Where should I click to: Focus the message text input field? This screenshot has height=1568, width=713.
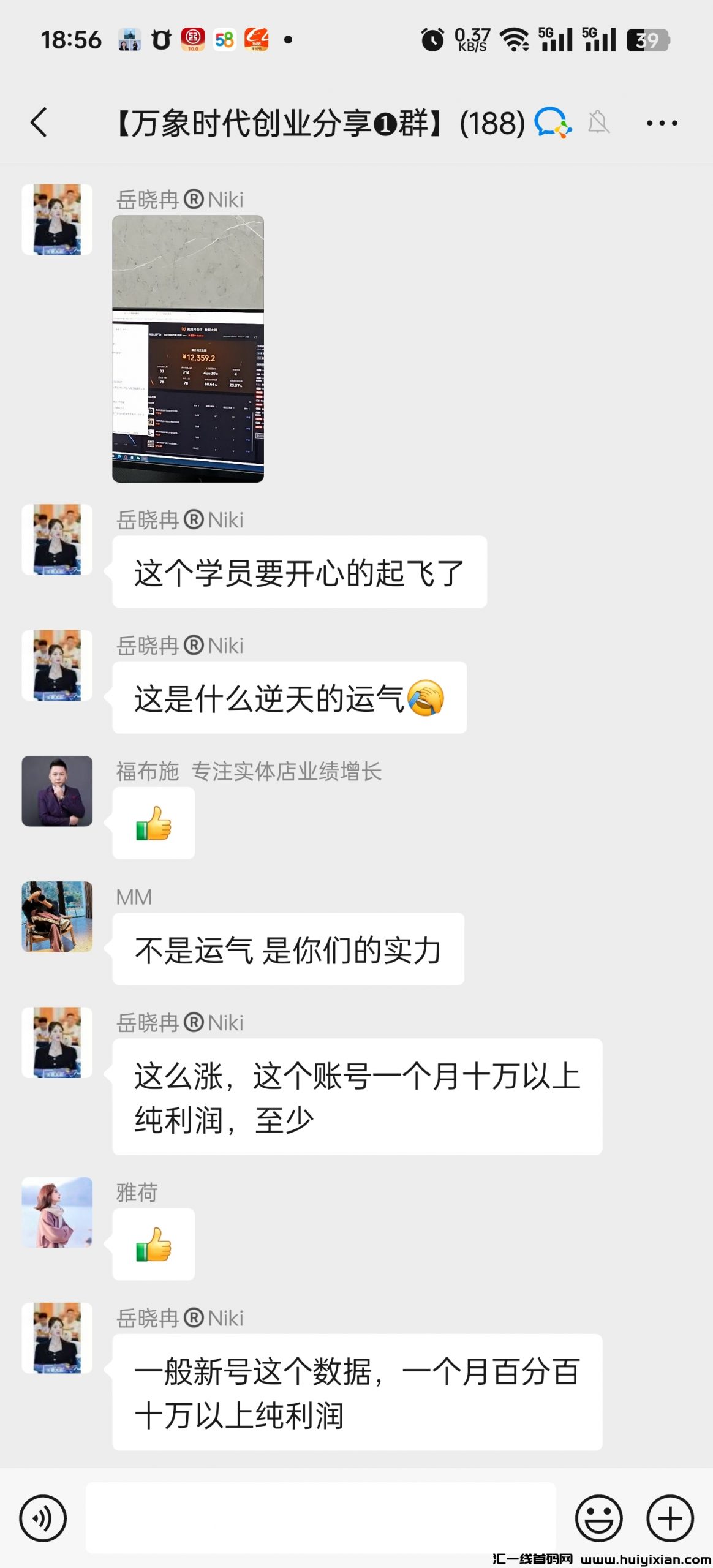pyautogui.click(x=320, y=1518)
